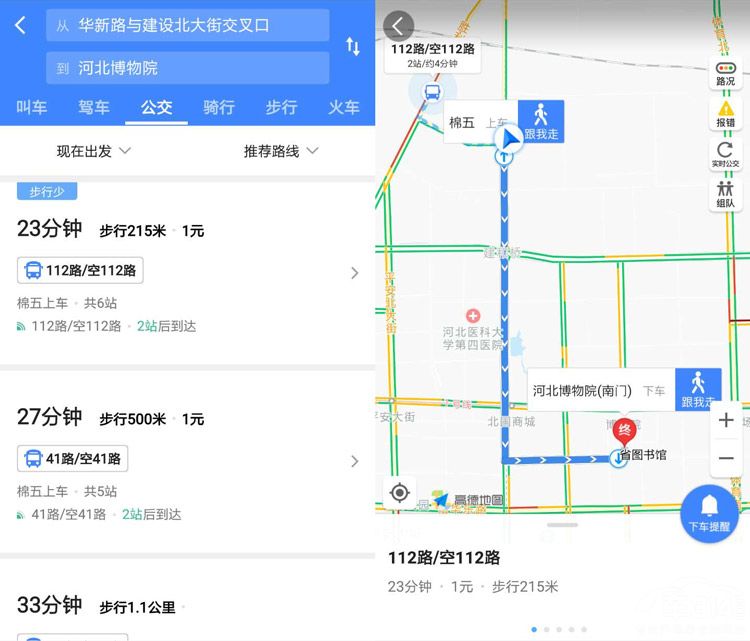This screenshot has width=750, height=641.
Task: Open the 27分钟 41路/空41路 route
Action: pos(187,460)
